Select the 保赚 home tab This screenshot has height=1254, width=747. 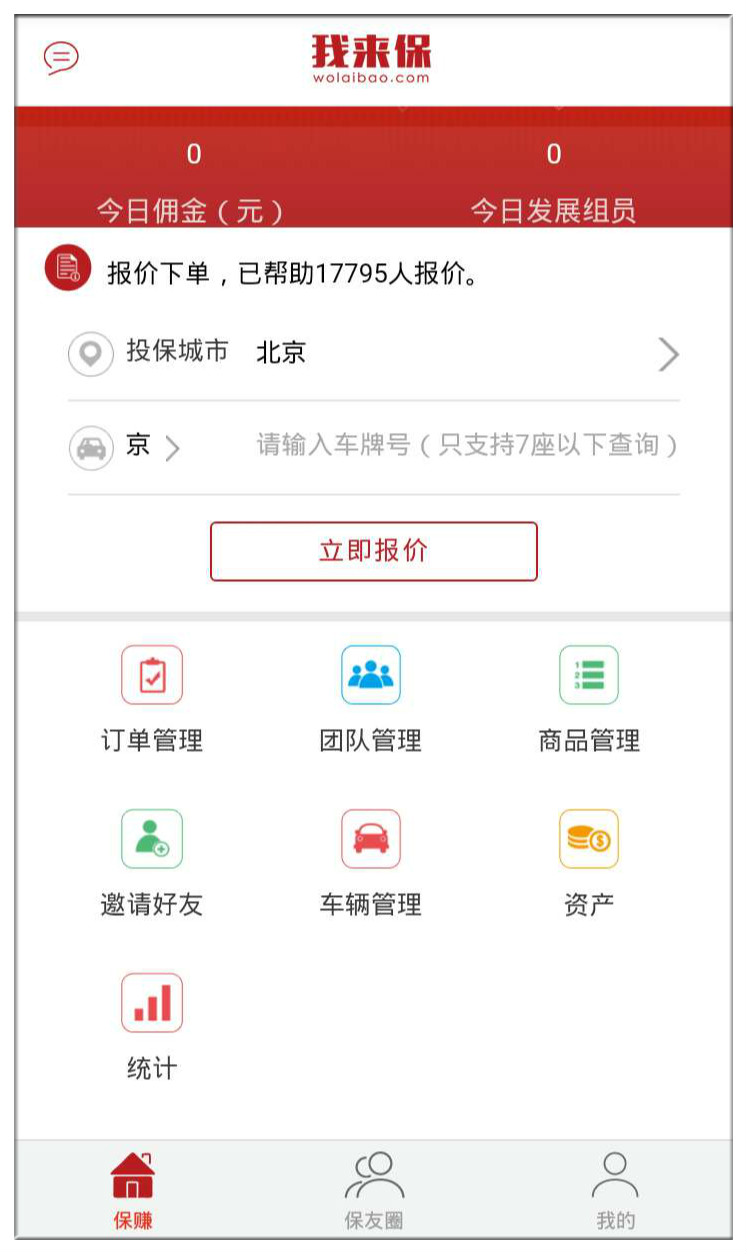(x=133, y=1190)
